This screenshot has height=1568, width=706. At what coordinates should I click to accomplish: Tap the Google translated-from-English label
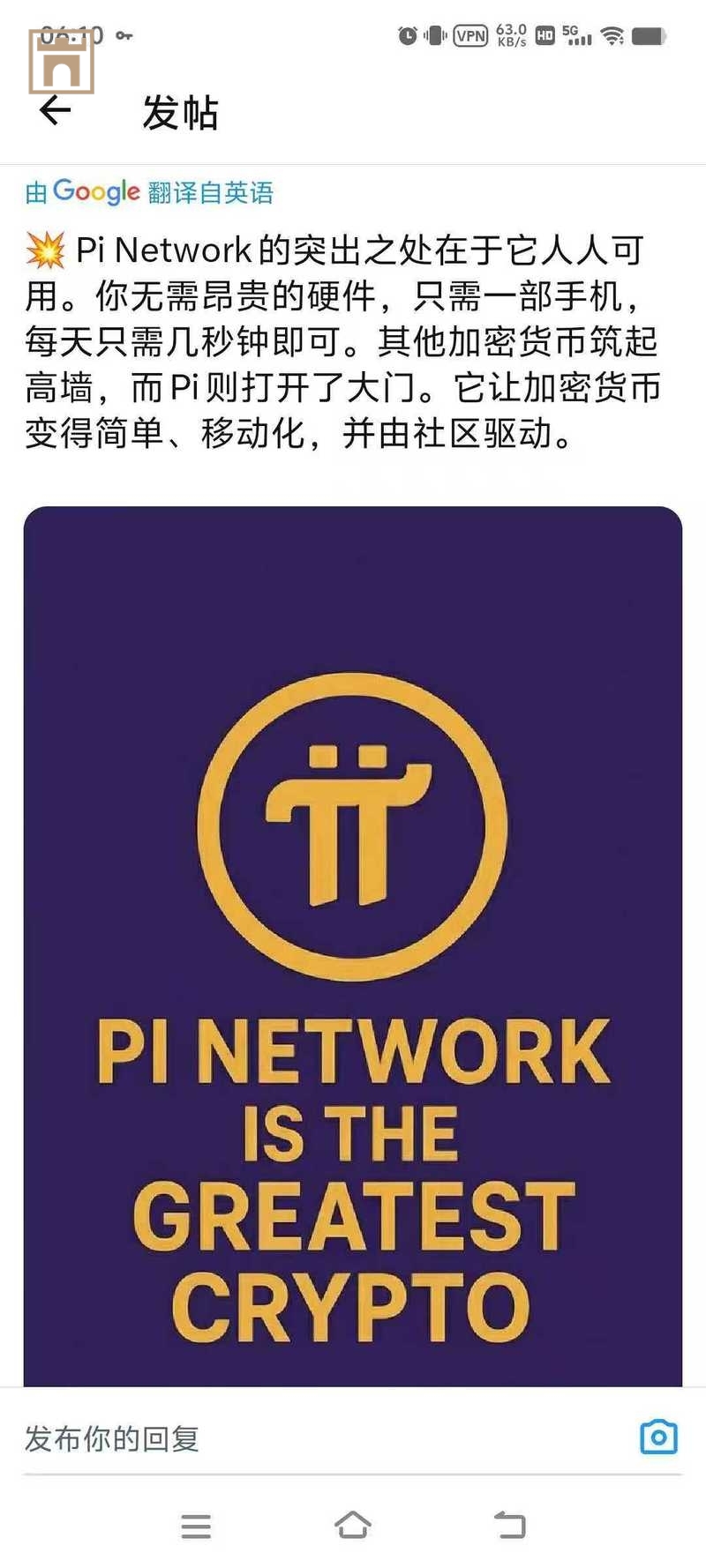[x=149, y=192]
